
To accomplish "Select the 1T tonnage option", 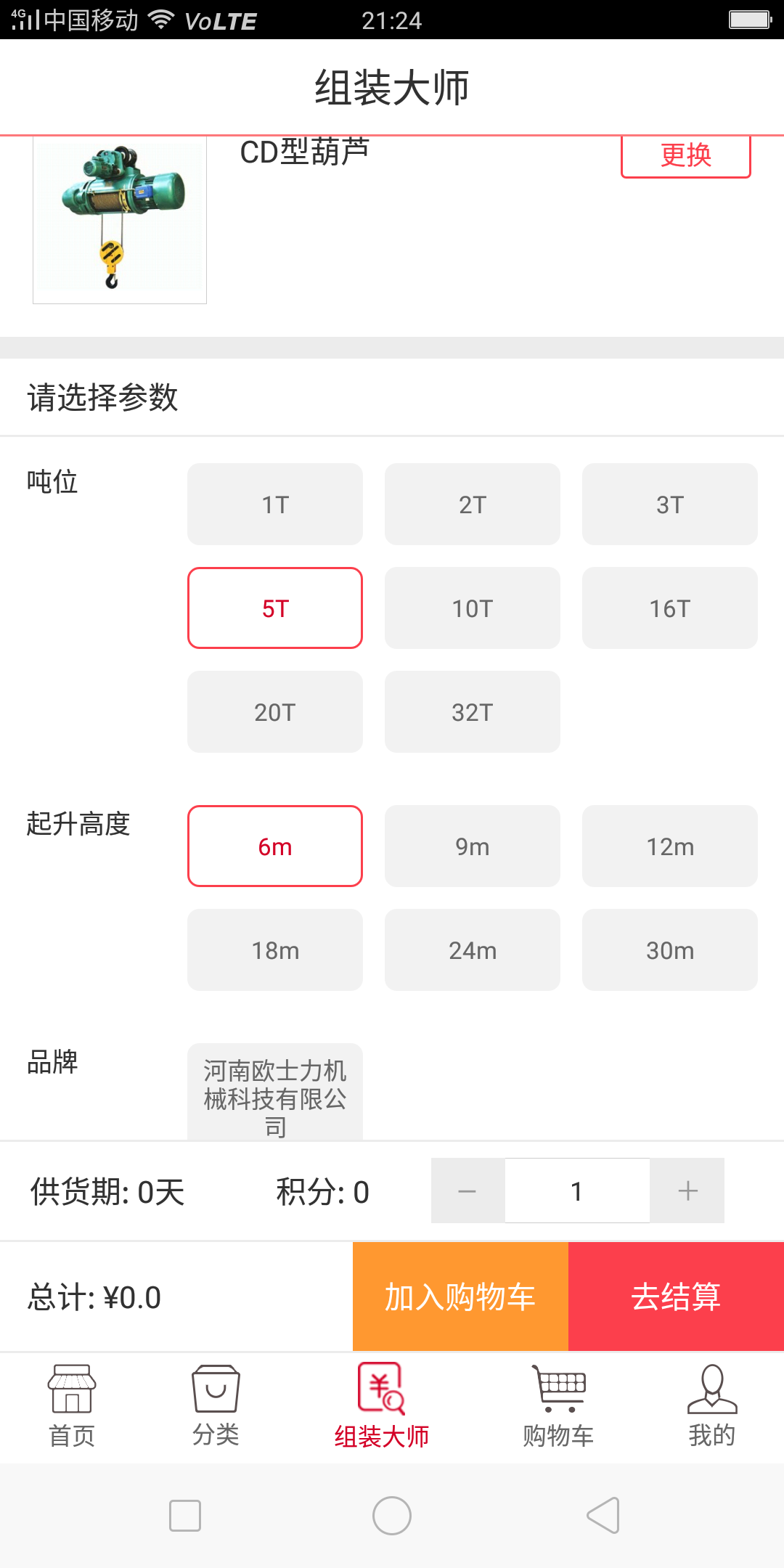I will 275,505.
